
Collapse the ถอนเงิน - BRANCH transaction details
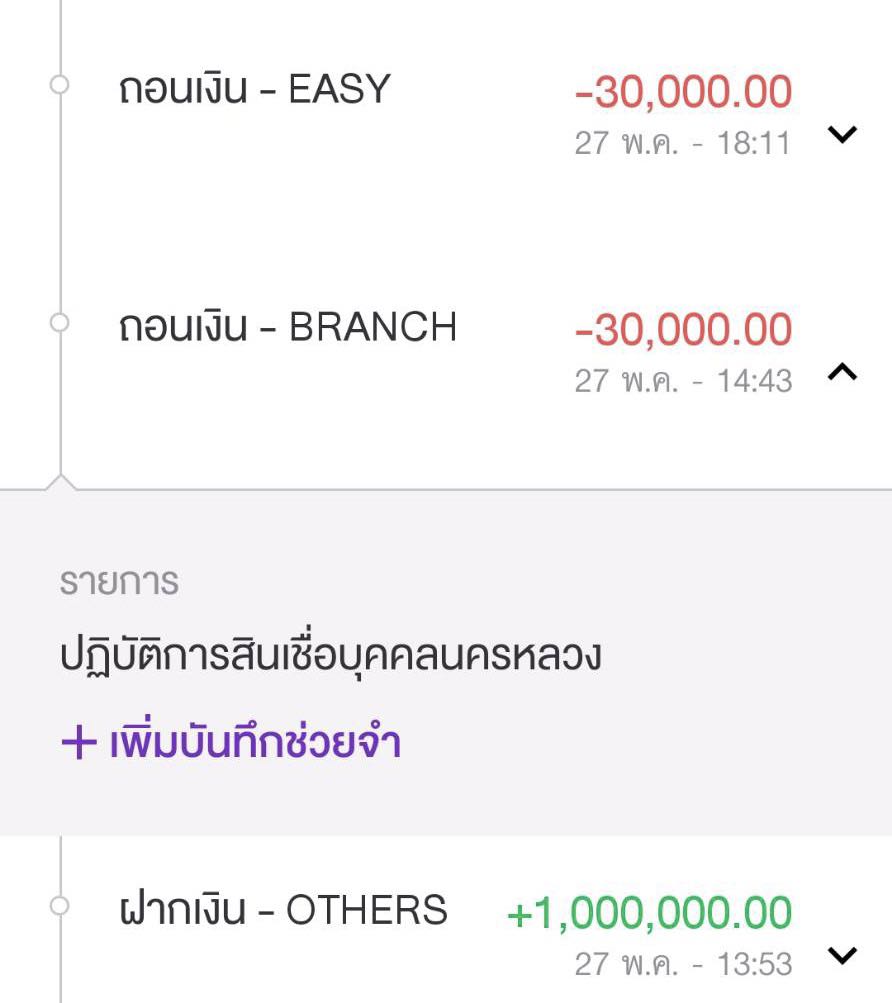(x=843, y=372)
